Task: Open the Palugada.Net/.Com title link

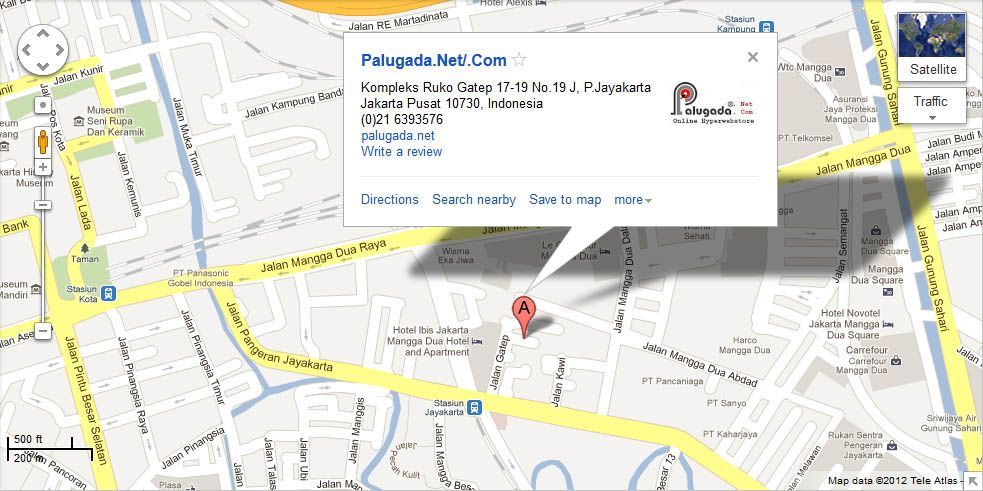Action: coord(433,60)
